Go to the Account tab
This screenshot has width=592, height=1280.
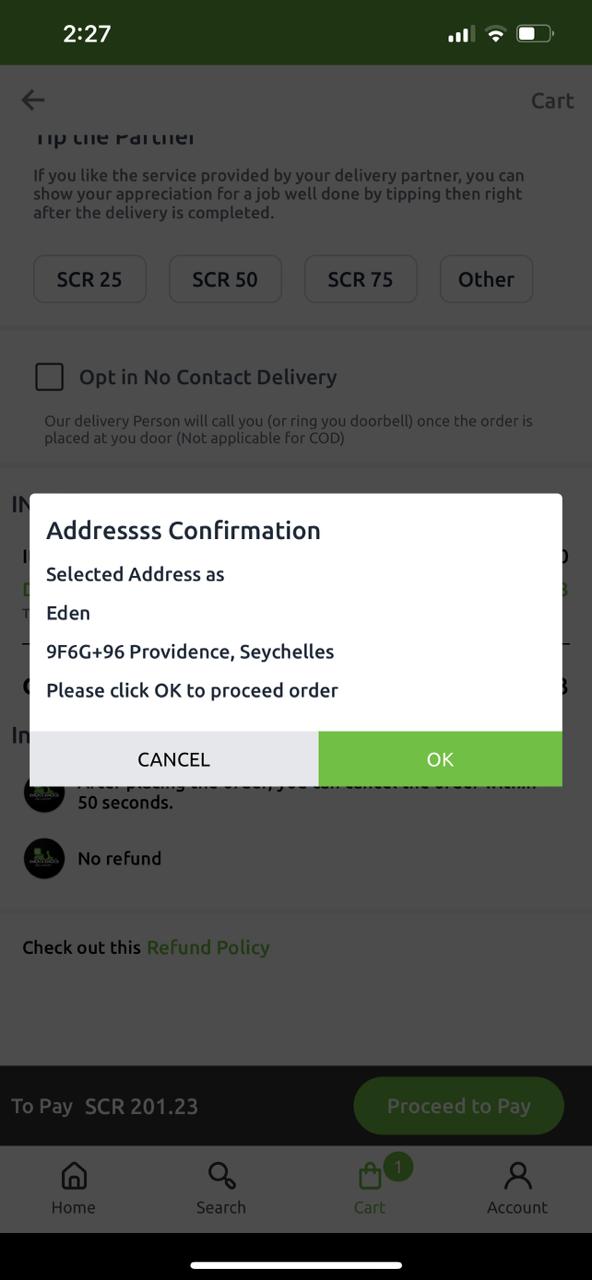[517, 1187]
